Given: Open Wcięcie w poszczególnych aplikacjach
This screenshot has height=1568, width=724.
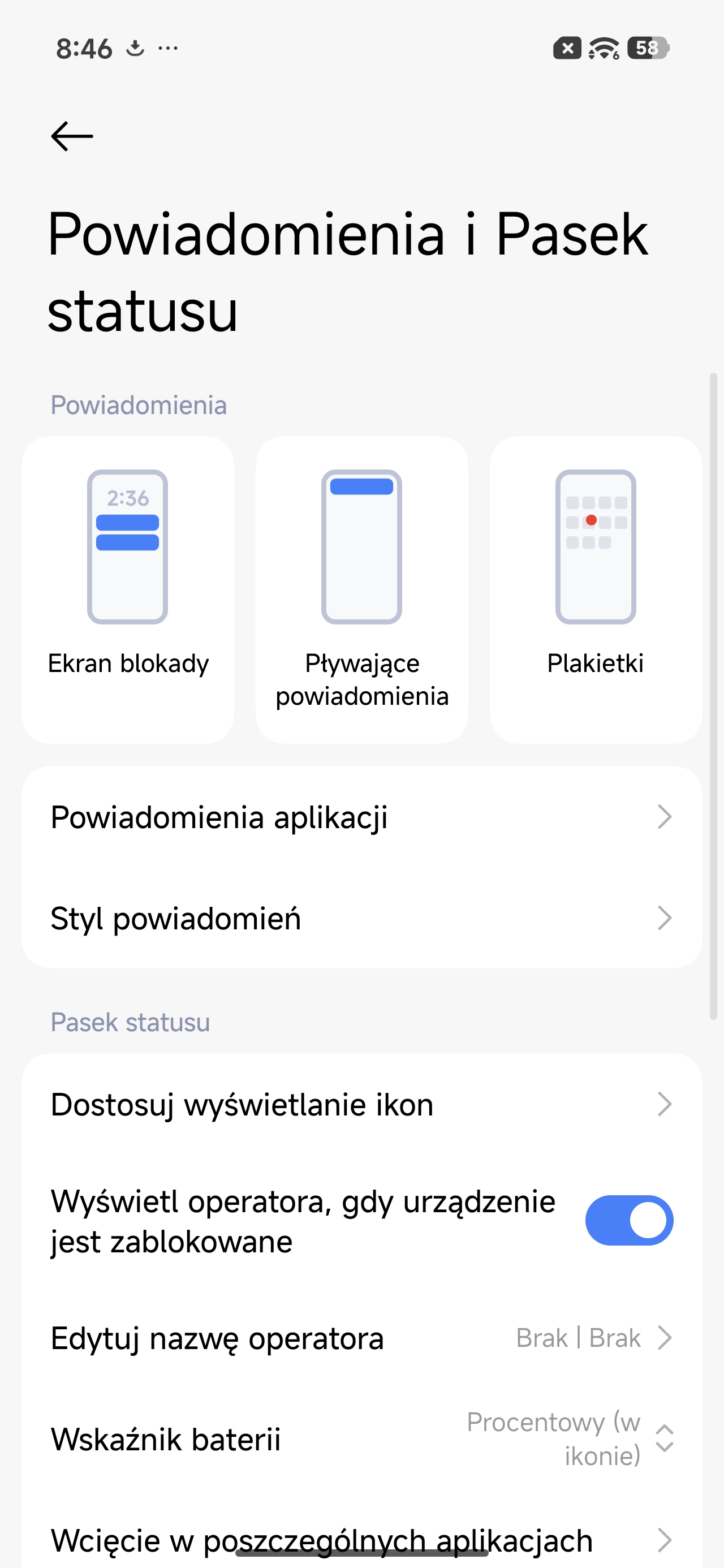Looking at the screenshot, I should [361, 1540].
